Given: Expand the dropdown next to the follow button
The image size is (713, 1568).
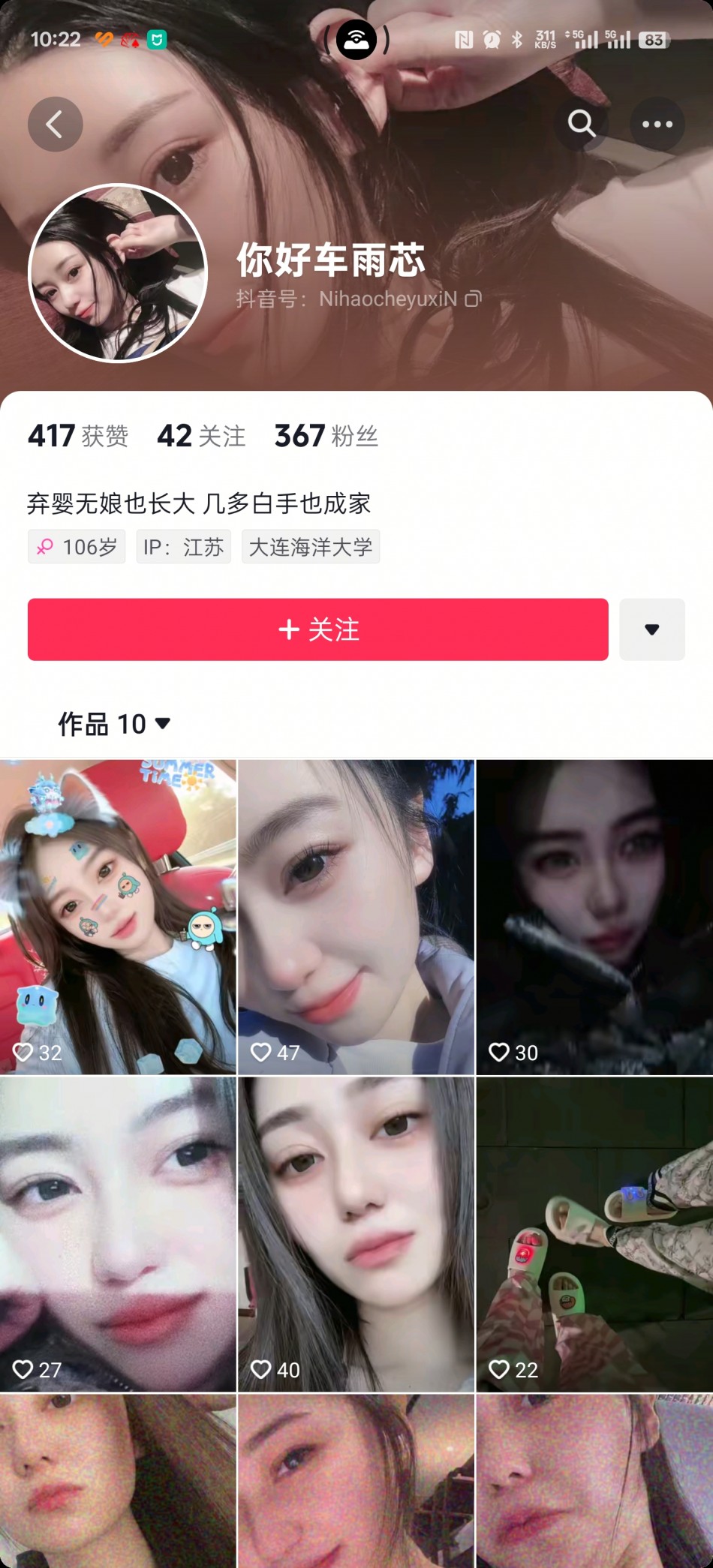Looking at the screenshot, I should (x=651, y=629).
